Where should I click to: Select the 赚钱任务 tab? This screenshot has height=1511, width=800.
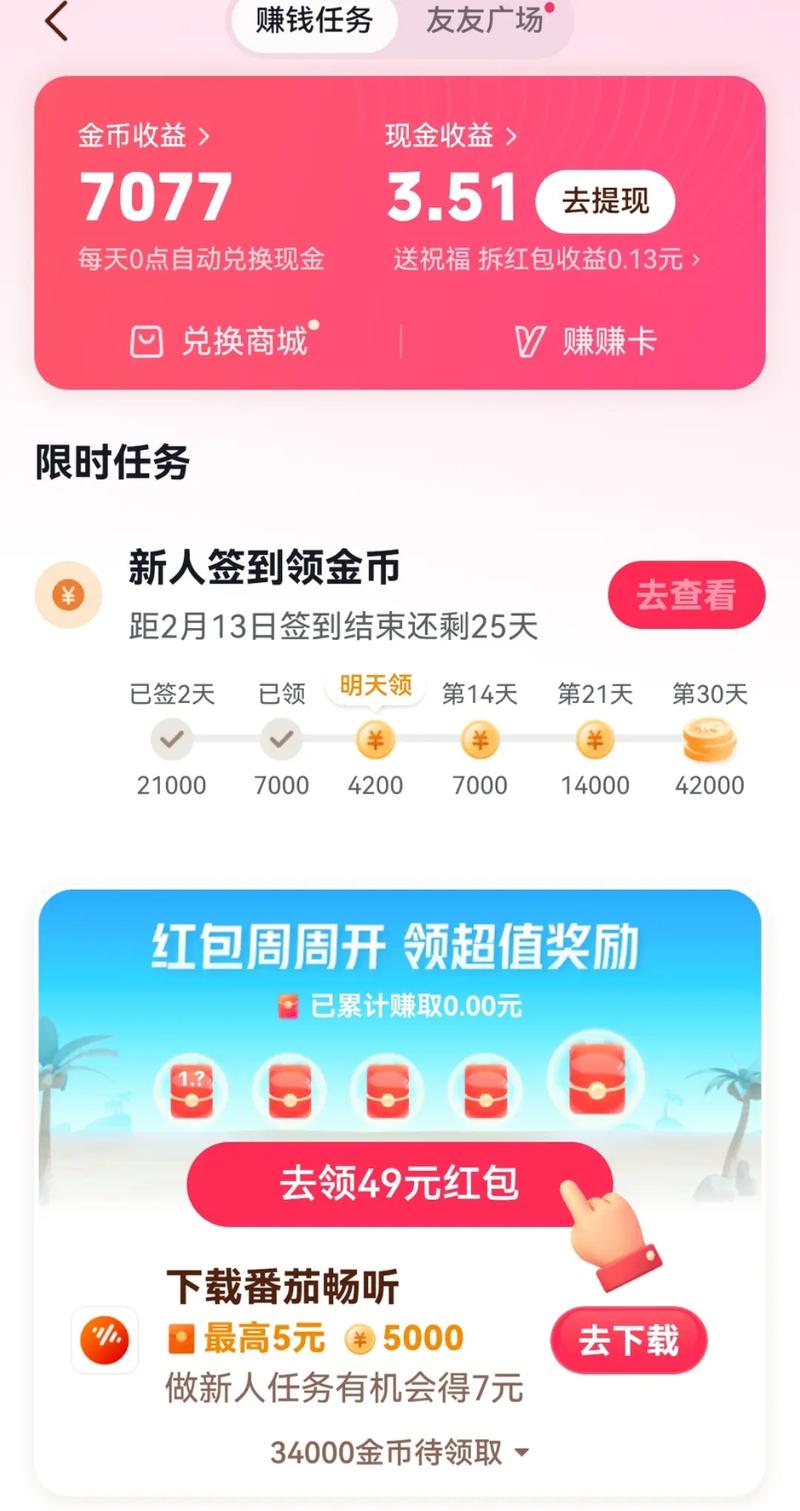tap(313, 24)
